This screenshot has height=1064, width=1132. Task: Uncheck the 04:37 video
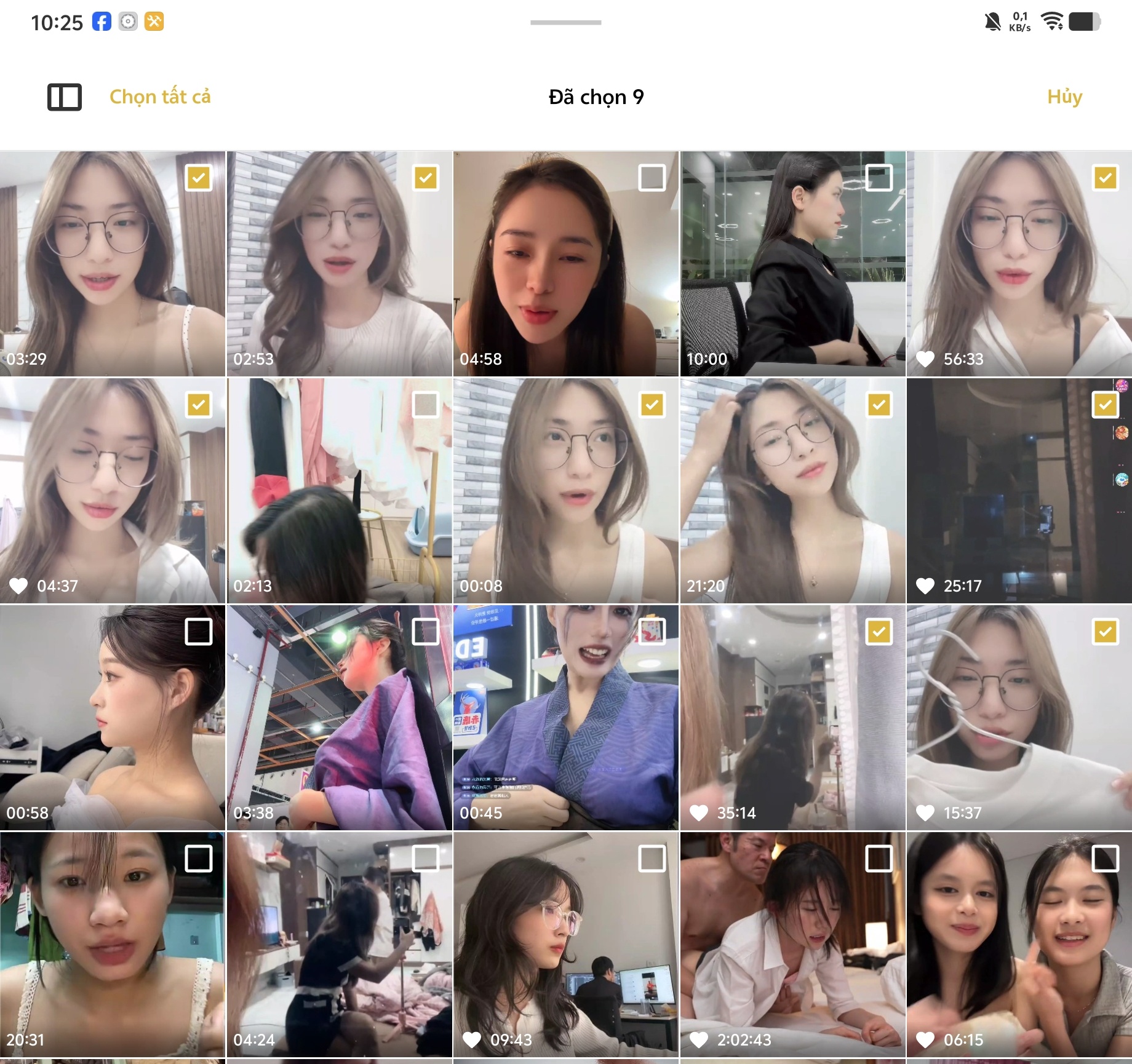click(199, 405)
